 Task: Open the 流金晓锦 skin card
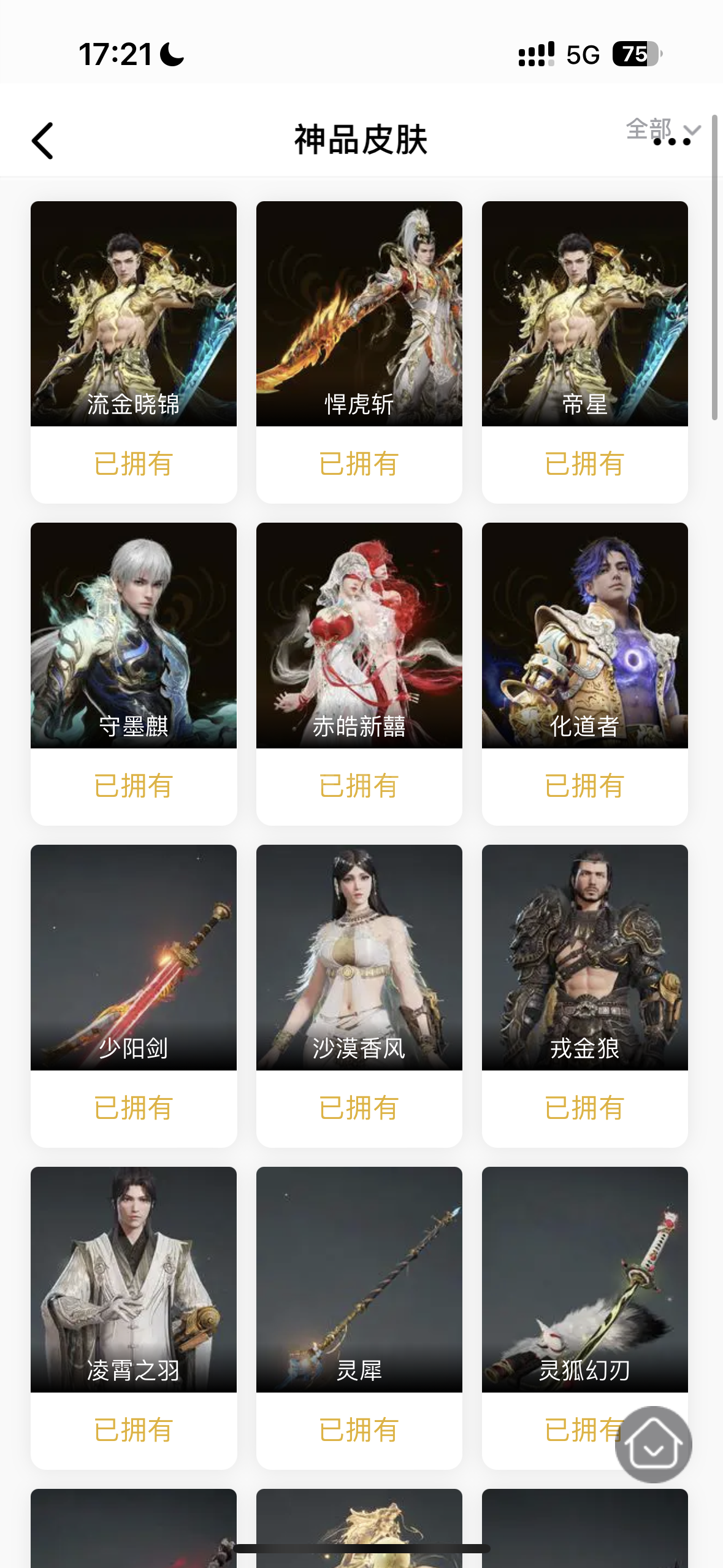coord(134,352)
